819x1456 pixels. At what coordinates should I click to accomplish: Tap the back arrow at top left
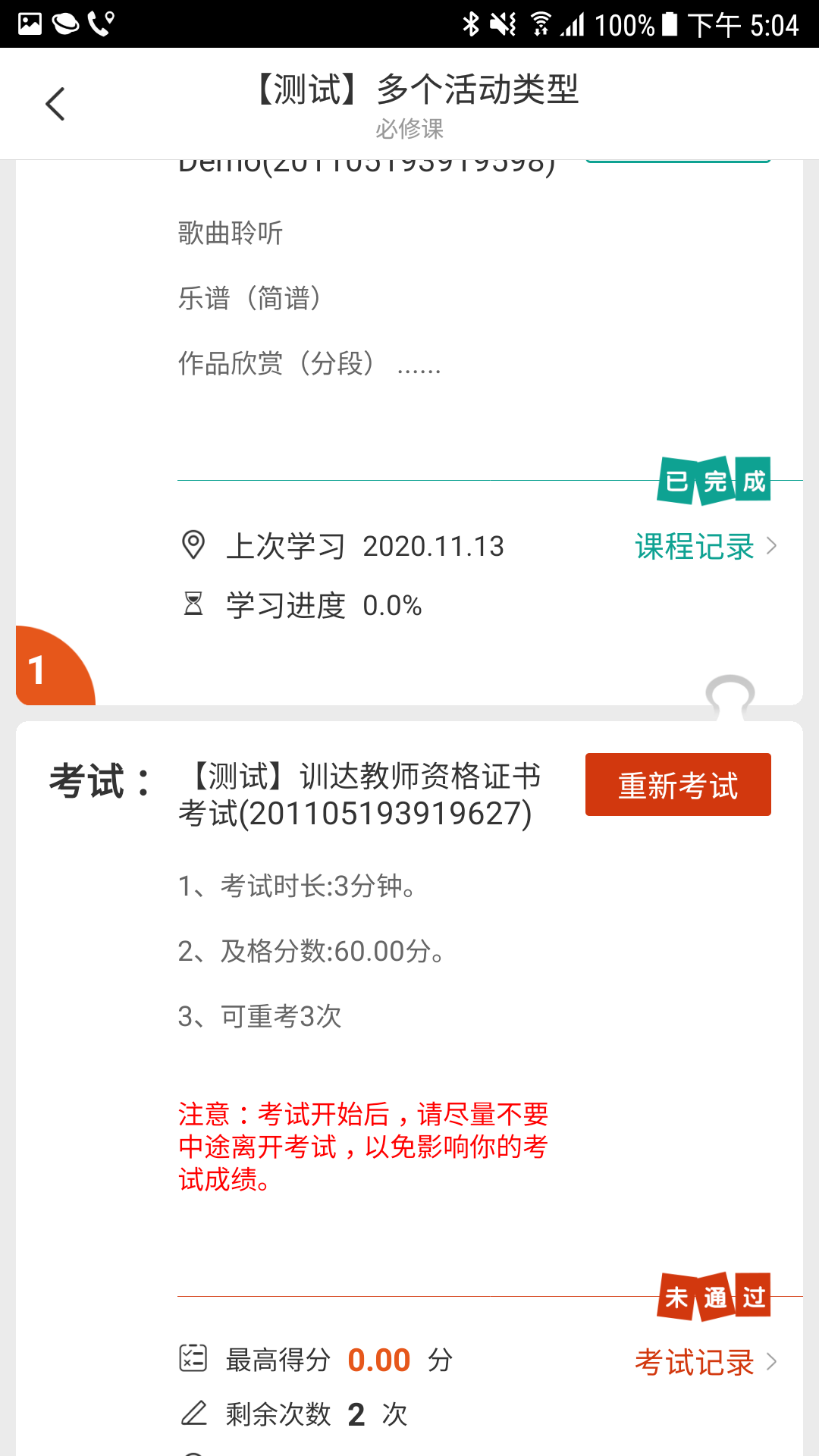click(54, 104)
